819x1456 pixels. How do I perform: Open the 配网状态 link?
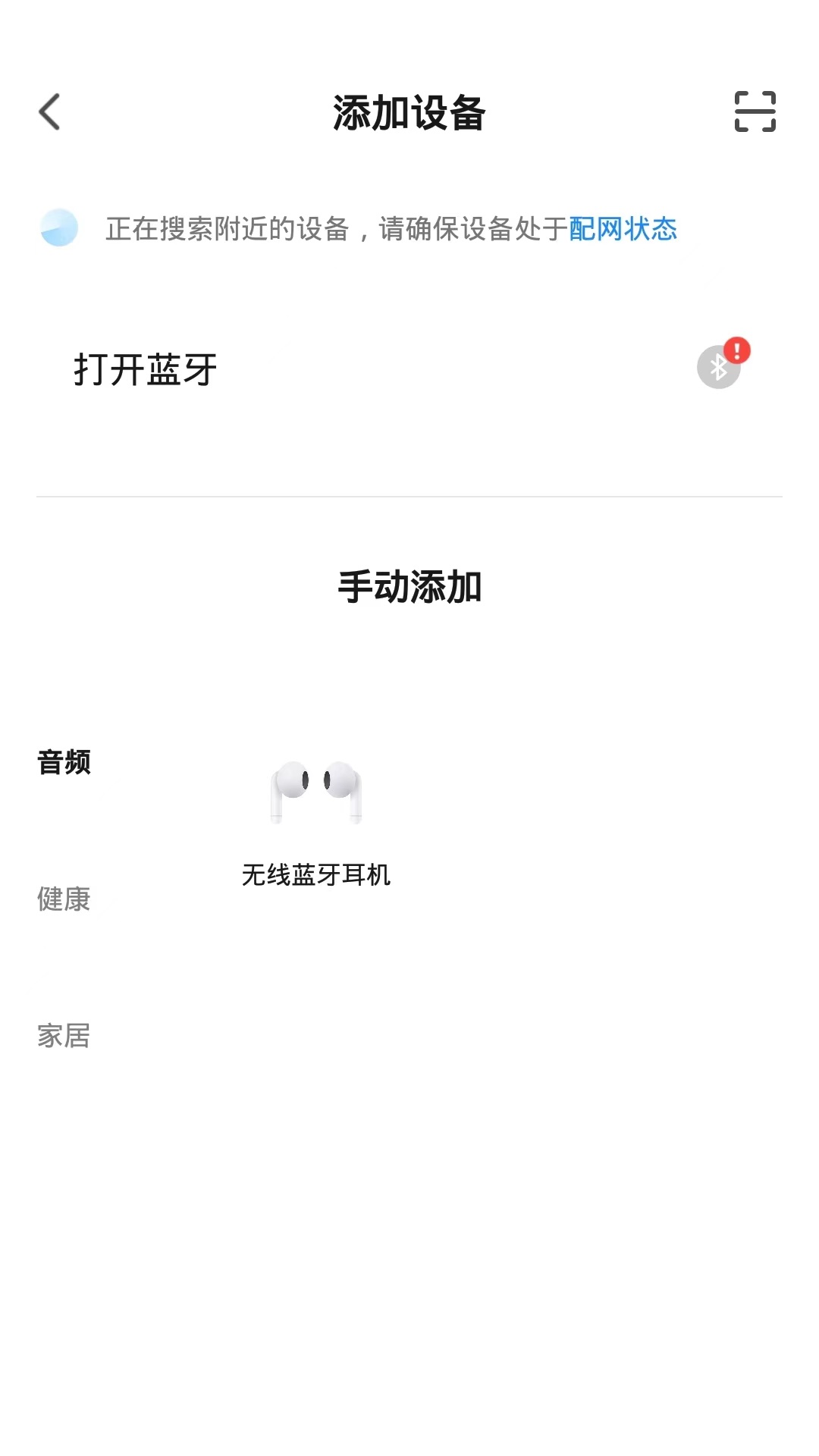(623, 228)
